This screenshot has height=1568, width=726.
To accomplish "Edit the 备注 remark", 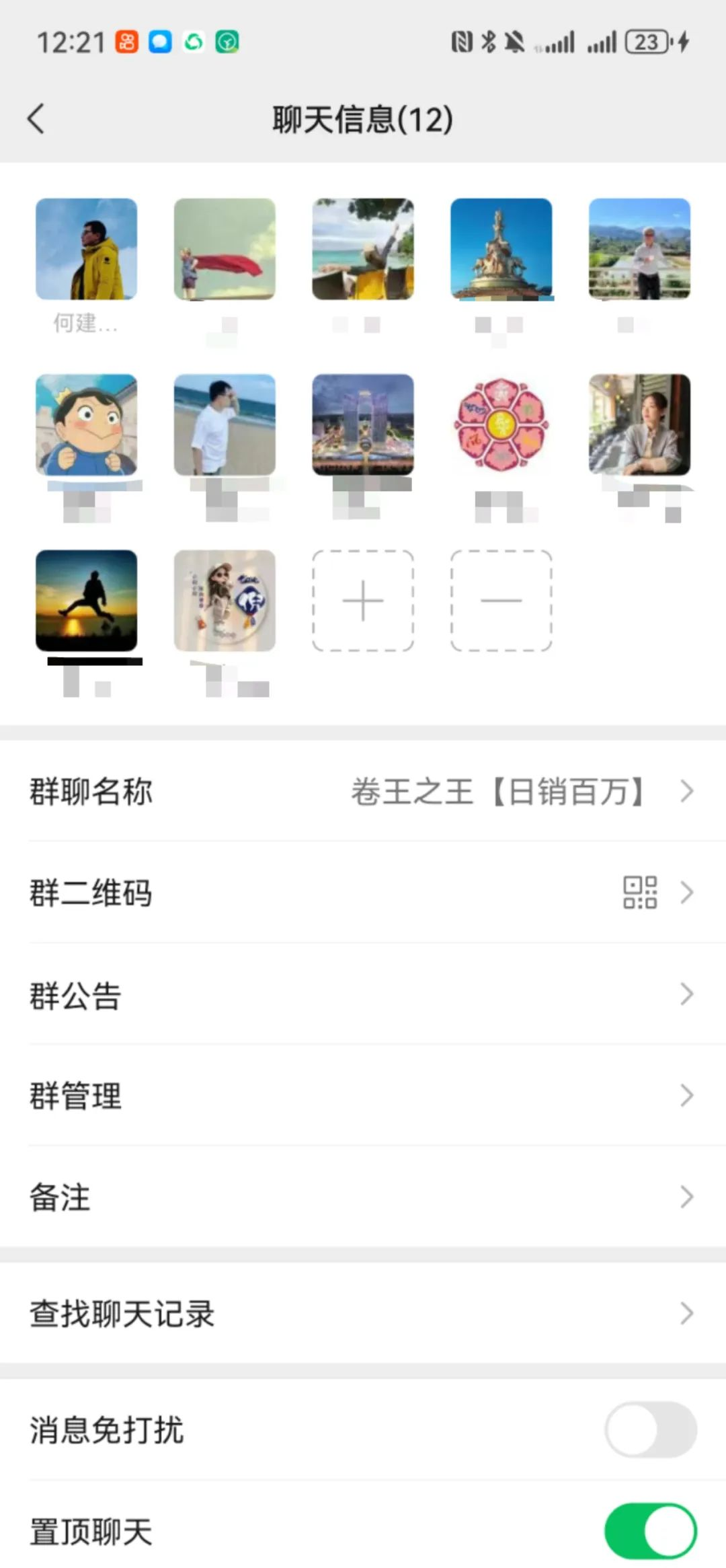I will click(x=363, y=1197).
